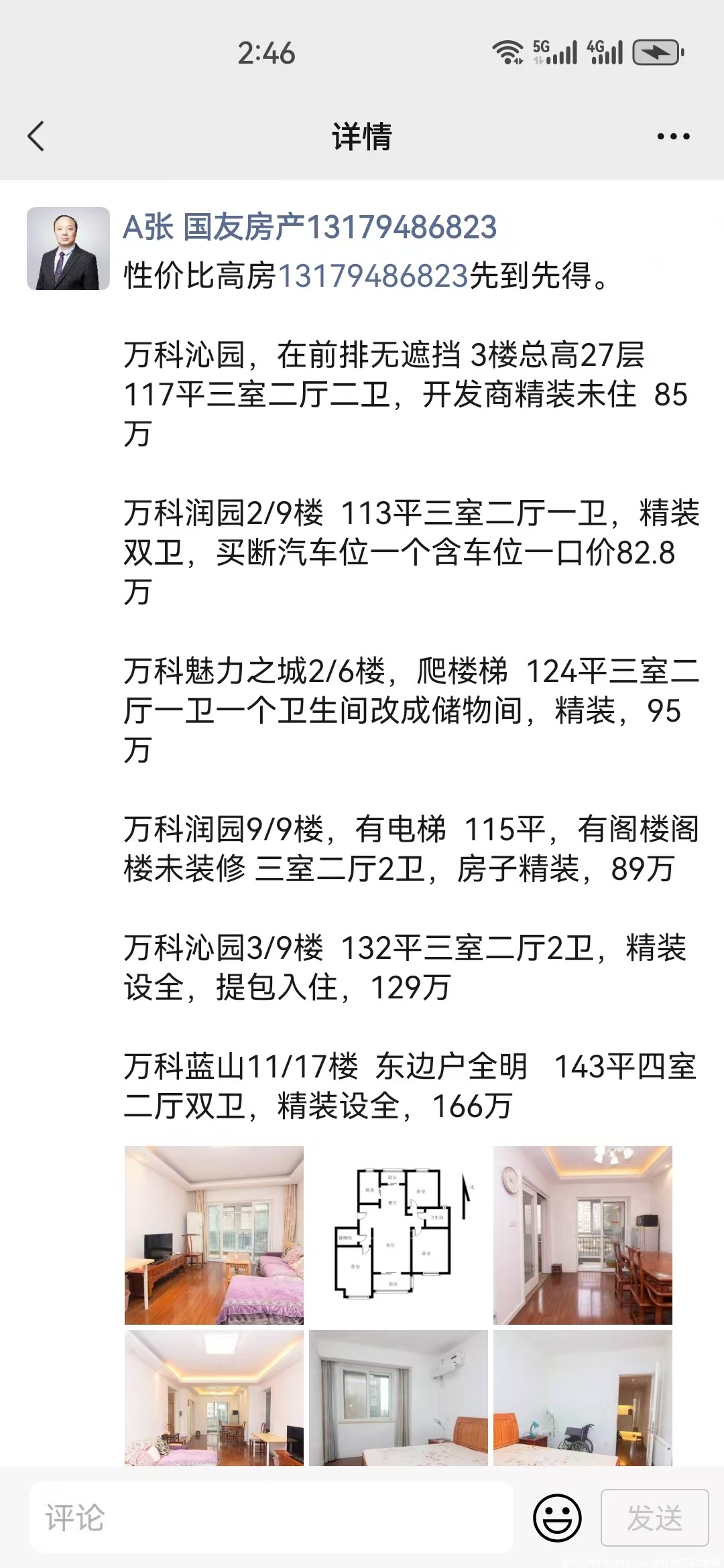The width and height of the screenshot is (724, 1568).
Task: Go back from the 详情 page
Action: [x=36, y=136]
